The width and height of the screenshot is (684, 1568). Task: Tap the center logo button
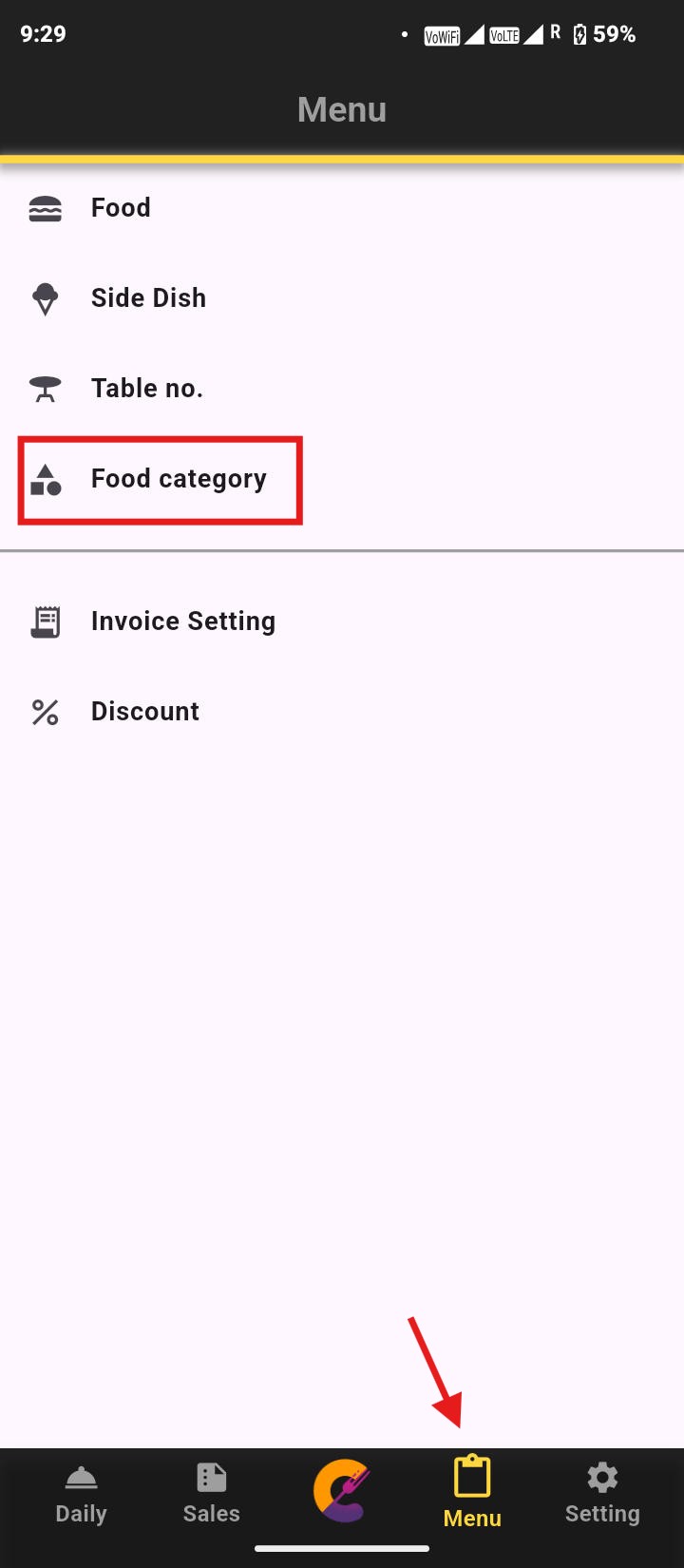coord(342,1490)
